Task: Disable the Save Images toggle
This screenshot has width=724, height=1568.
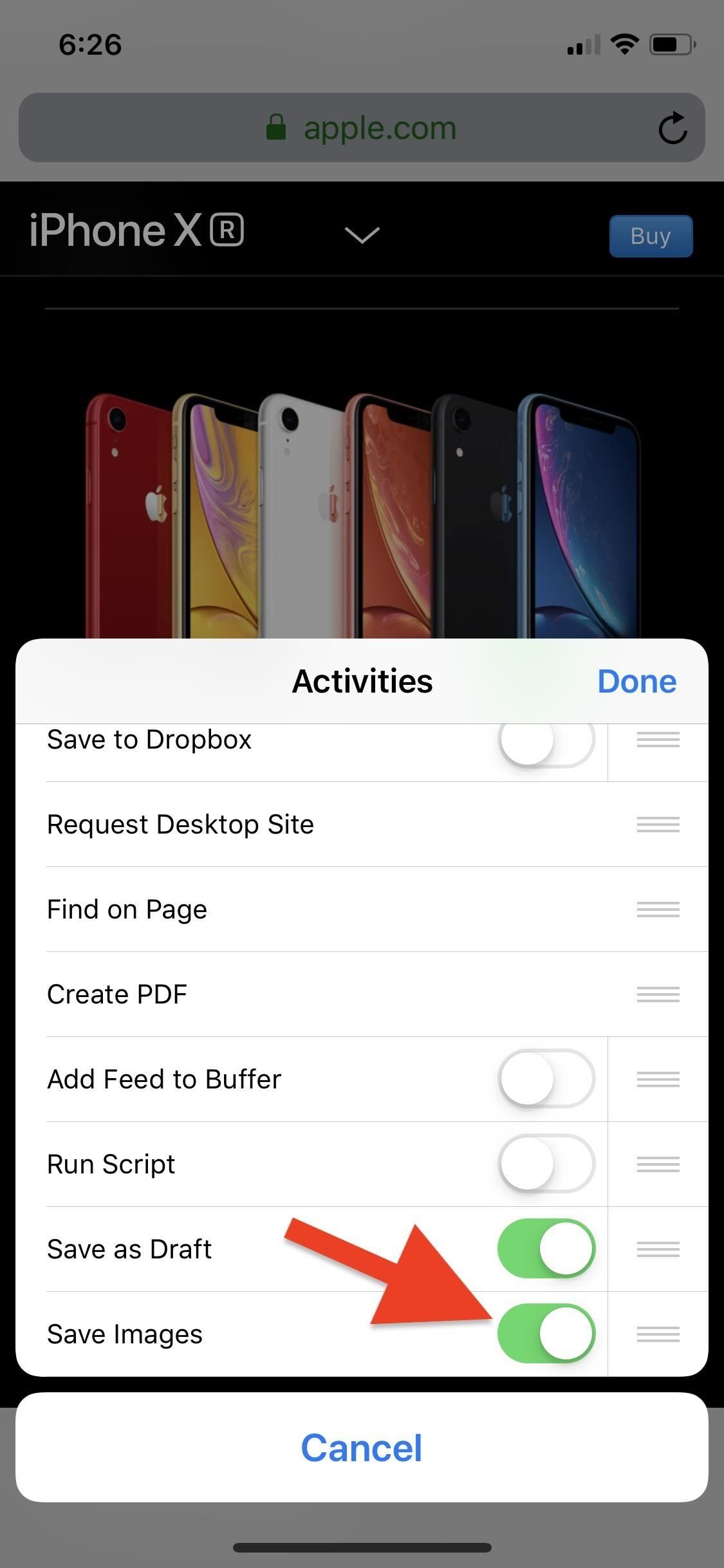Action: pyautogui.click(x=546, y=1334)
